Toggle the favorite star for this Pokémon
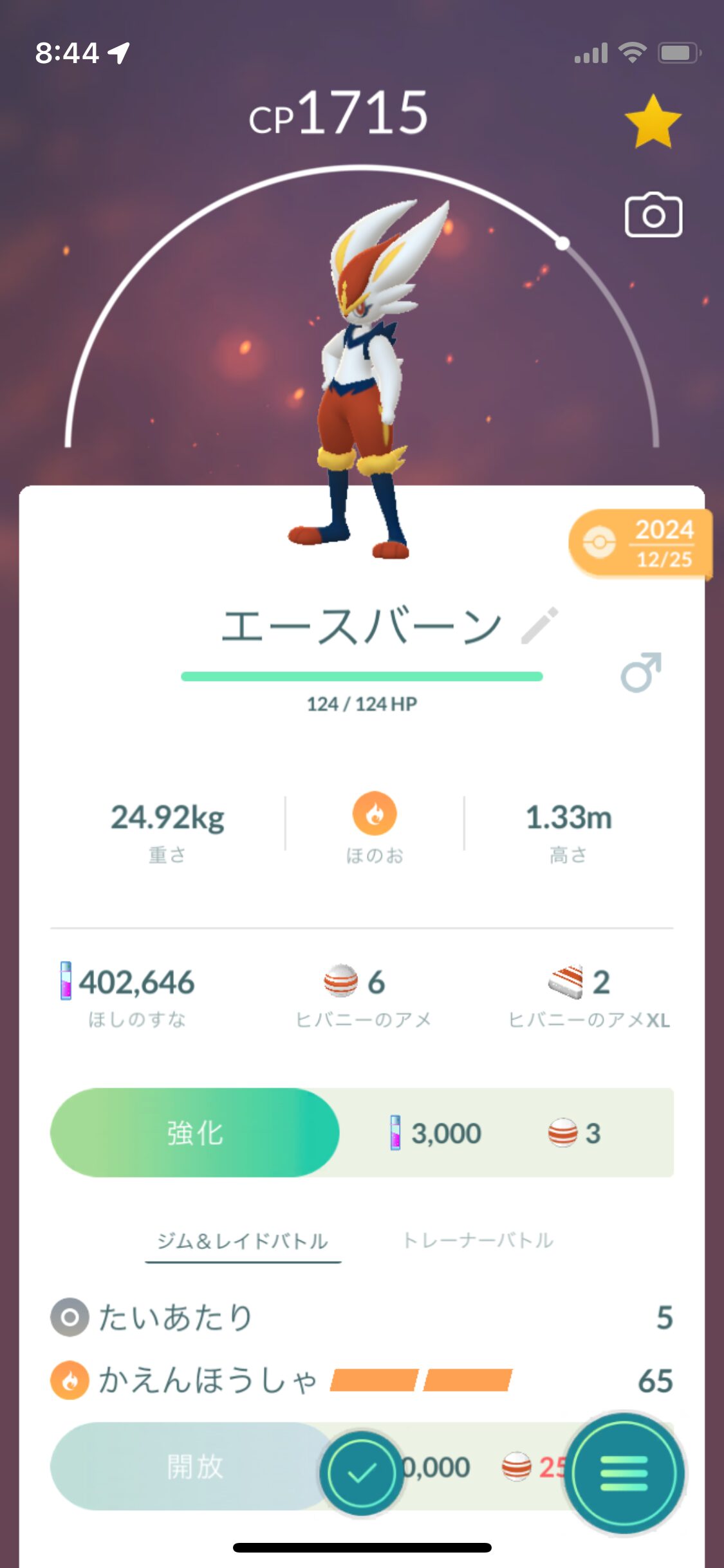 coord(653,122)
